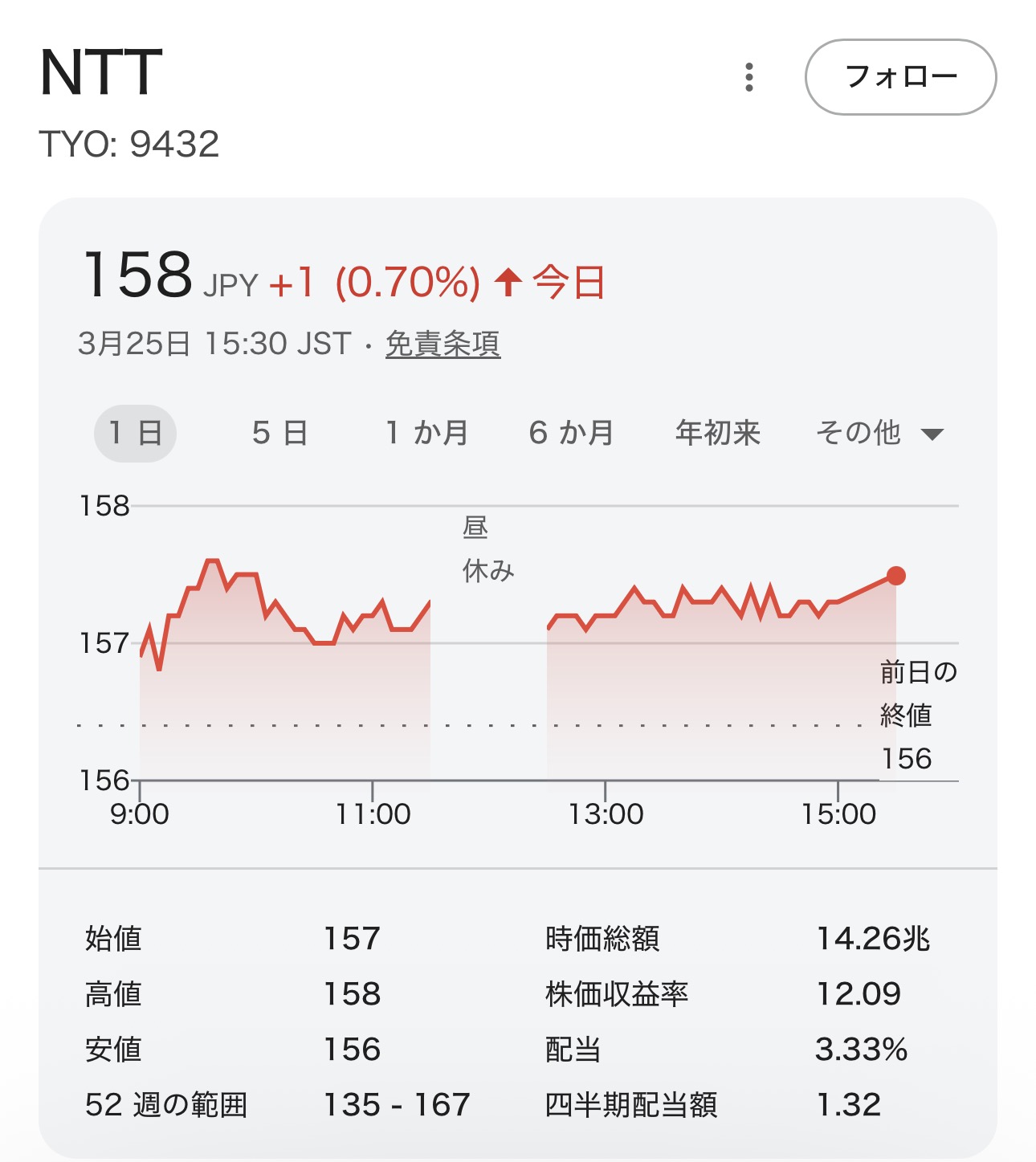
Task: Open the 免責条項 disclaimer link
Action: tap(443, 344)
